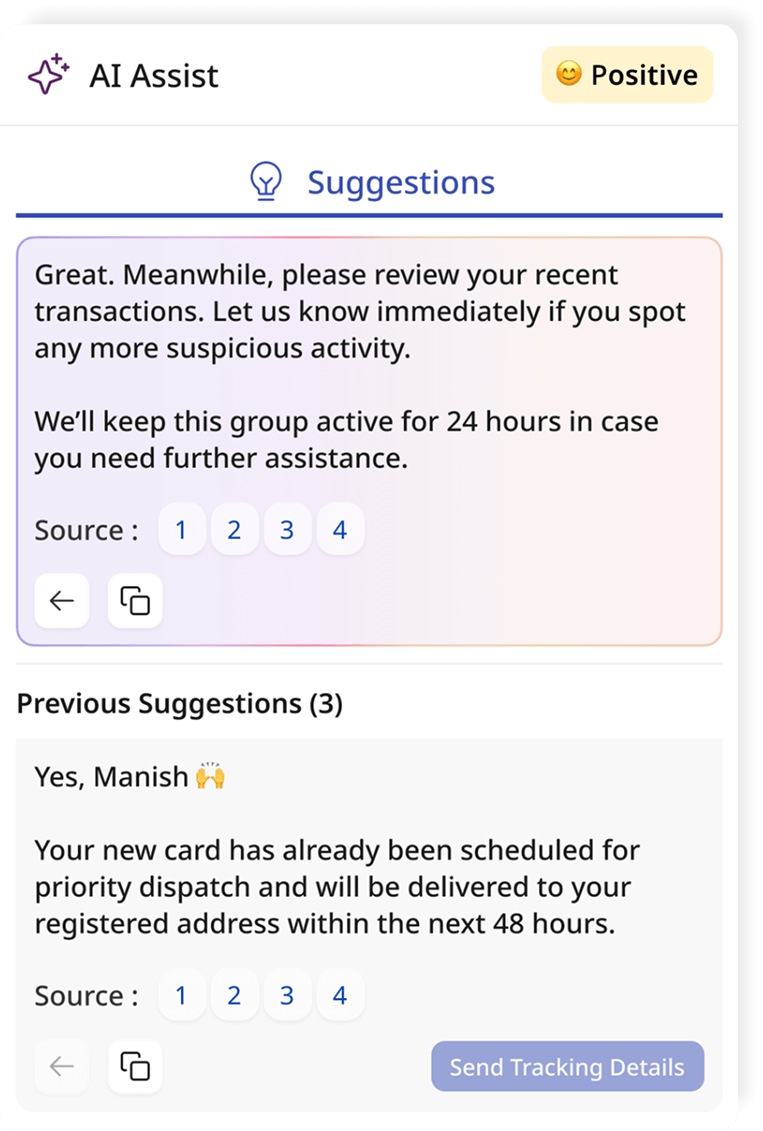Open source 2 of the Manish suggestion

click(234, 996)
